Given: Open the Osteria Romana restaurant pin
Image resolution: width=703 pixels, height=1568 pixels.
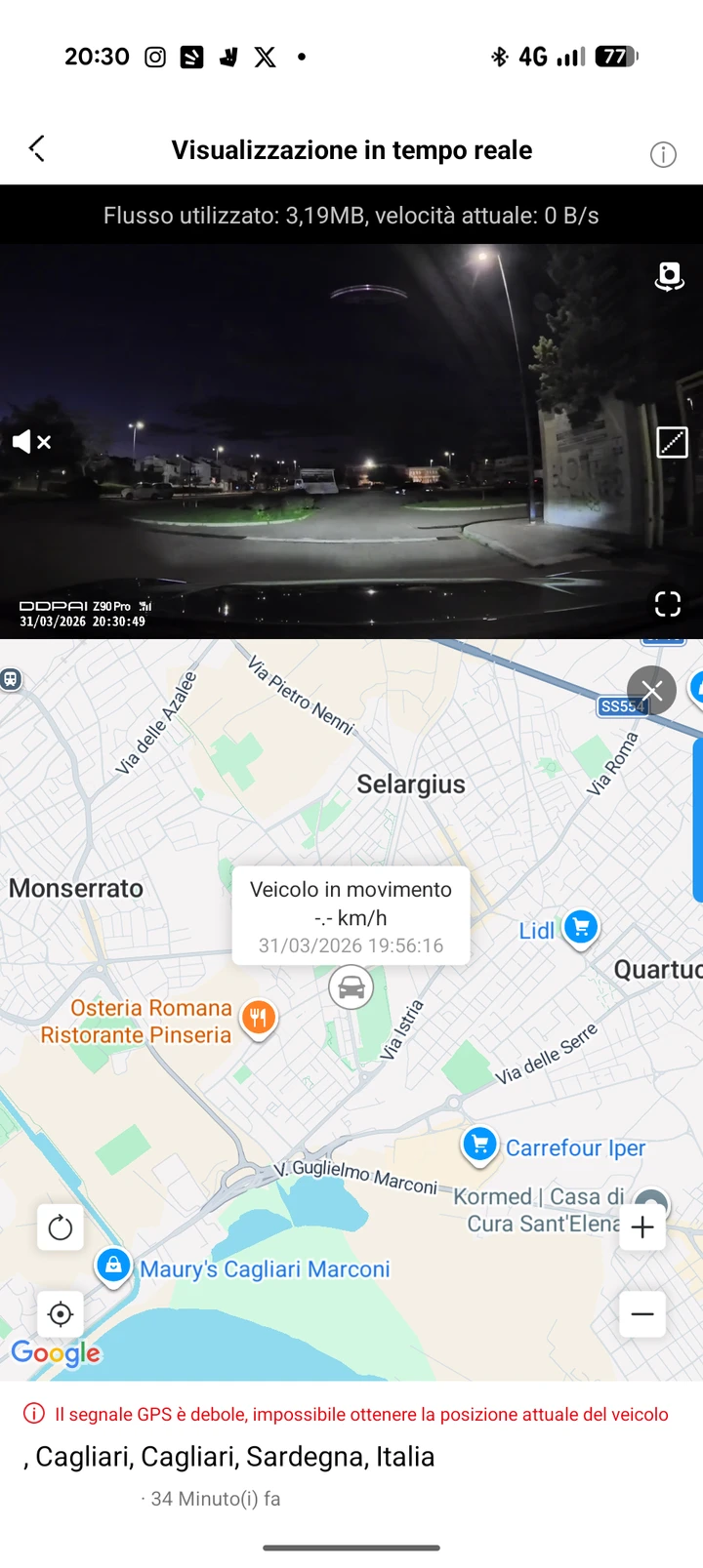Looking at the screenshot, I should (x=258, y=1020).
